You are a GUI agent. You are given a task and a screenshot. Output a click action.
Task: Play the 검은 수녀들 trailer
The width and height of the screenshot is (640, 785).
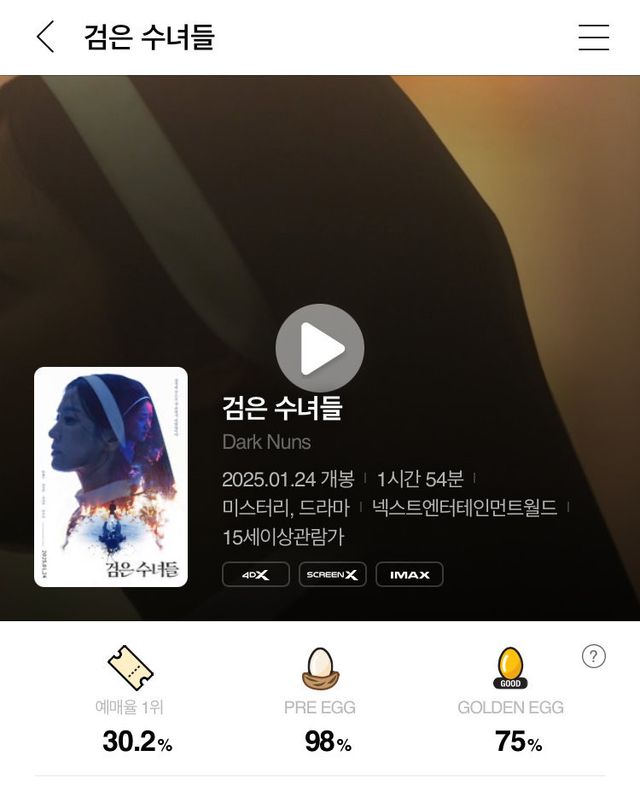[x=320, y=348]
